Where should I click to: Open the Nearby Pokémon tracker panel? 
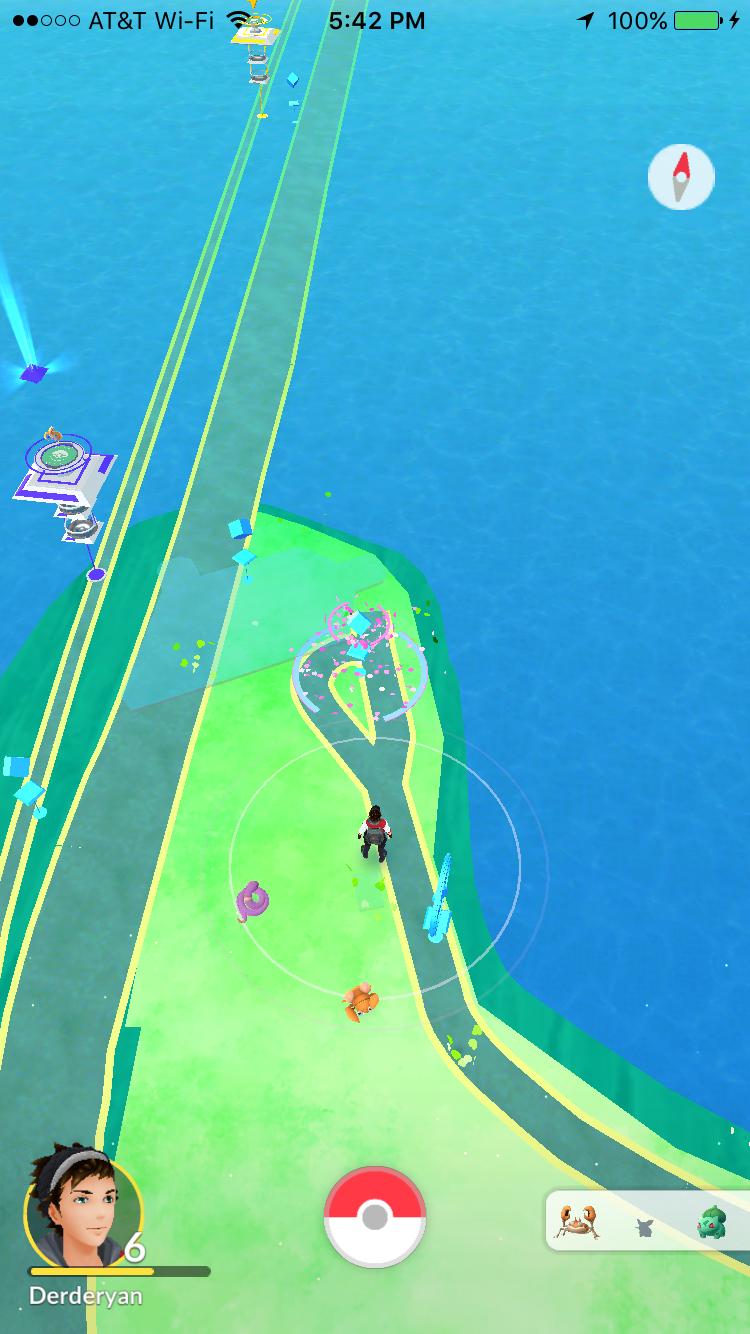[x=647, y=1220]
